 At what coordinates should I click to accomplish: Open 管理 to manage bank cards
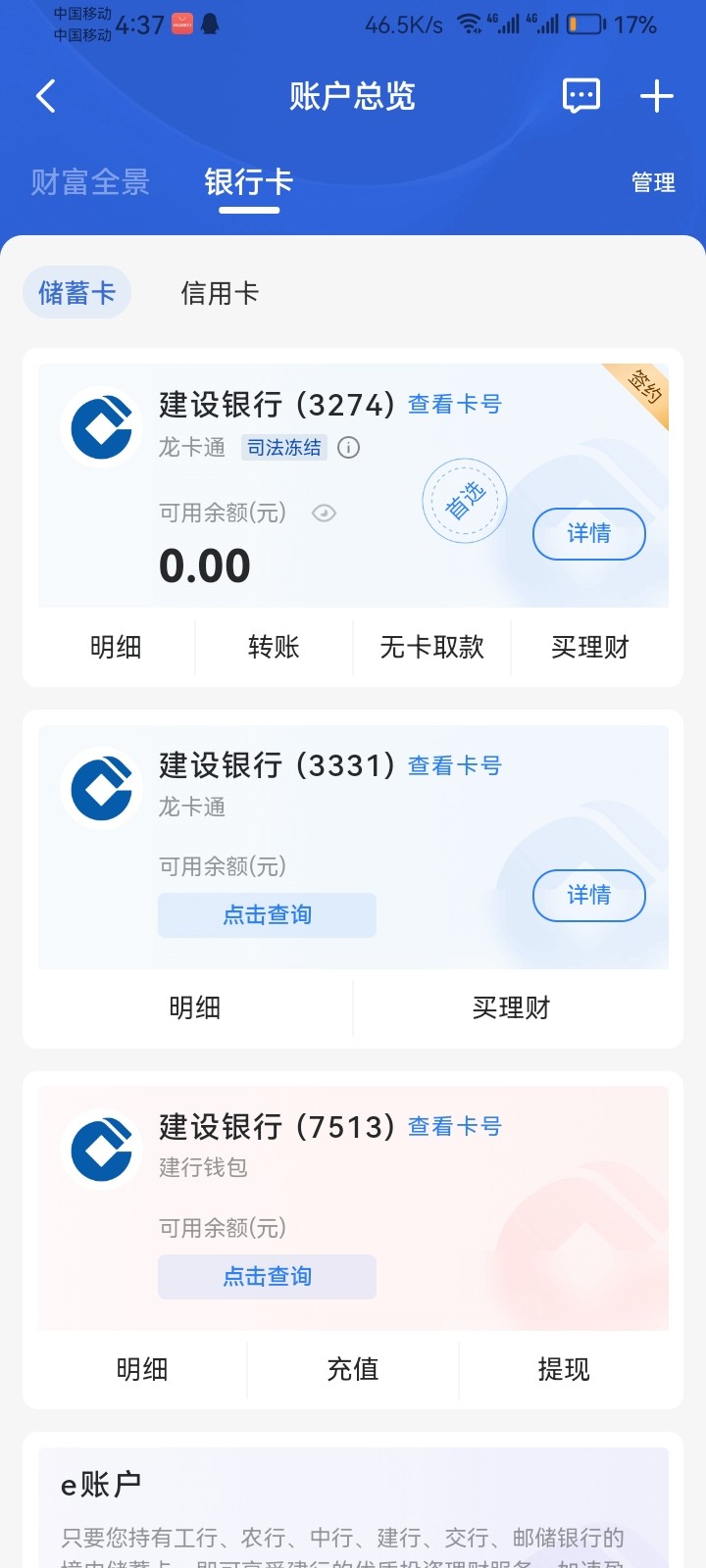(x=653, y=182)
